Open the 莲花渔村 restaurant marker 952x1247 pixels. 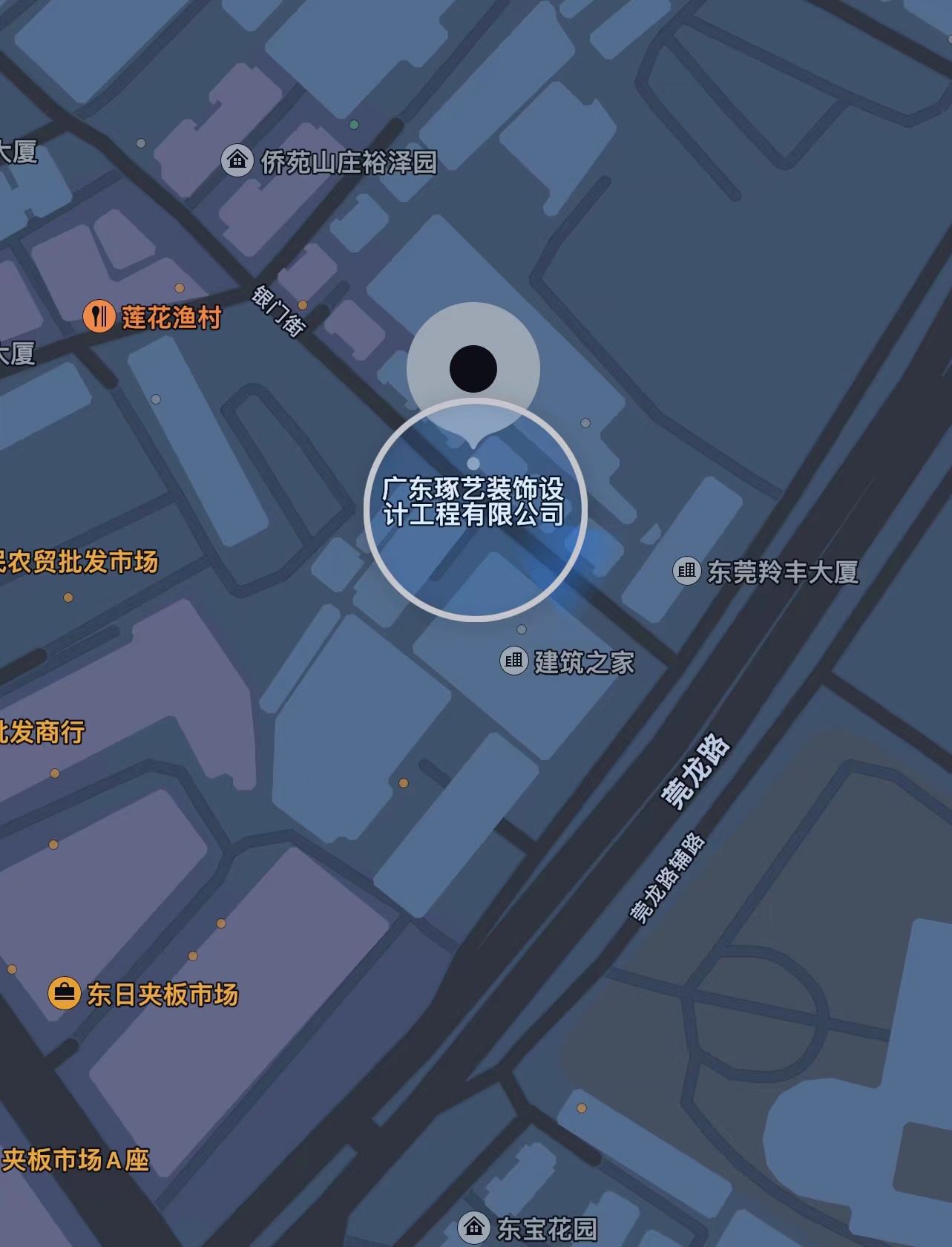tap(98, 317)
